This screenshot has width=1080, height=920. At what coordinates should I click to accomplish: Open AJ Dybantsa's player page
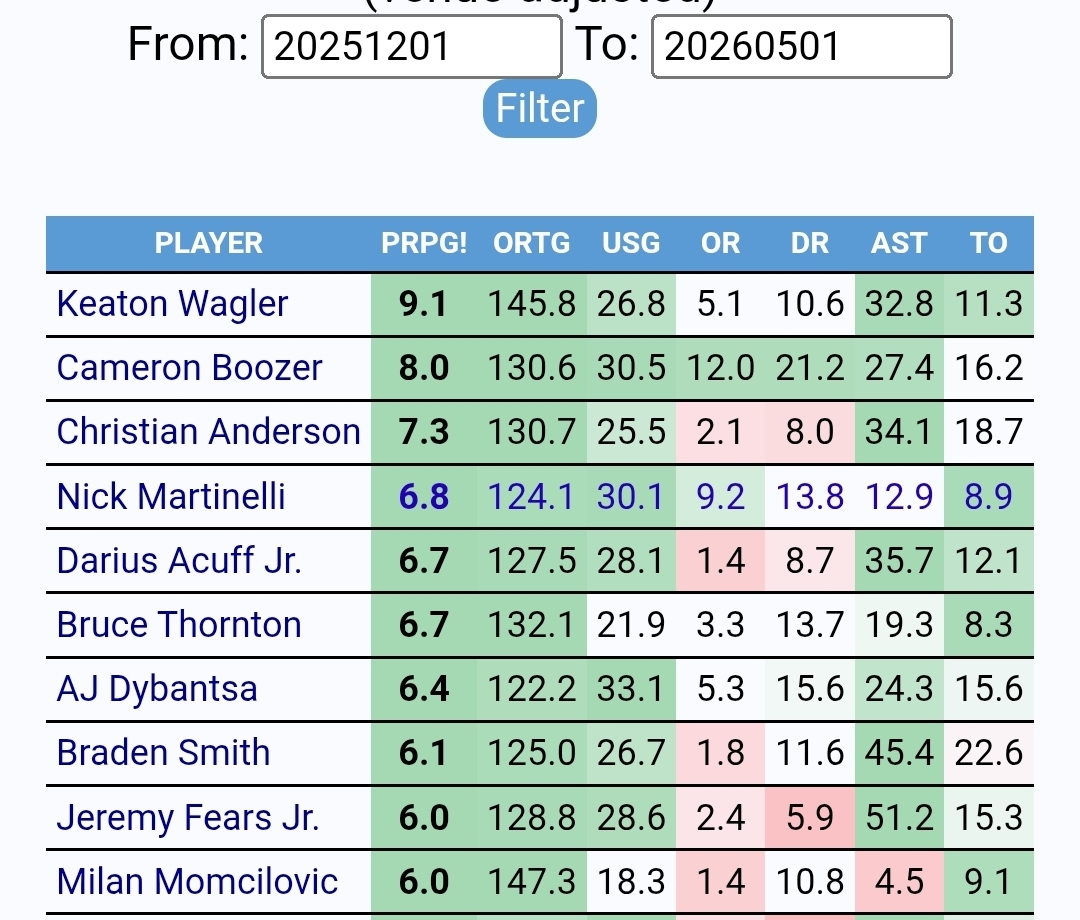(x=157, y=689)
